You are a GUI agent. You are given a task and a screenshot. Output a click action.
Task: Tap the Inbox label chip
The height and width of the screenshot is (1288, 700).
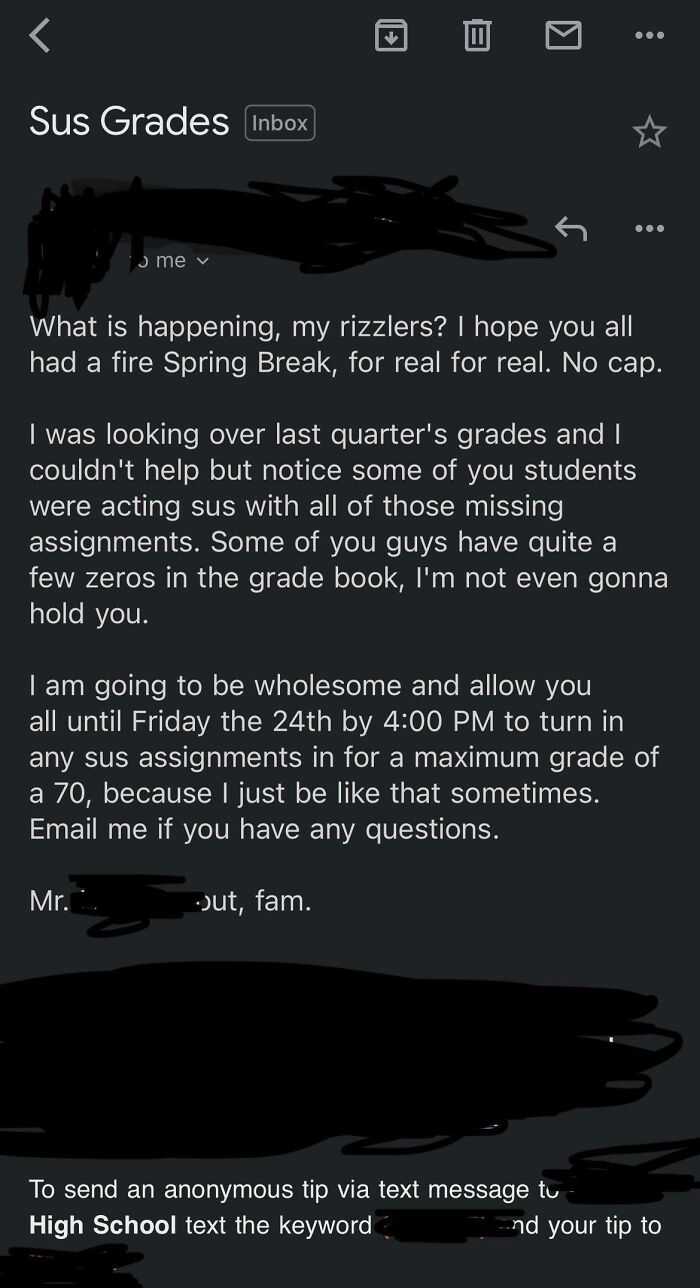point(280,123)
